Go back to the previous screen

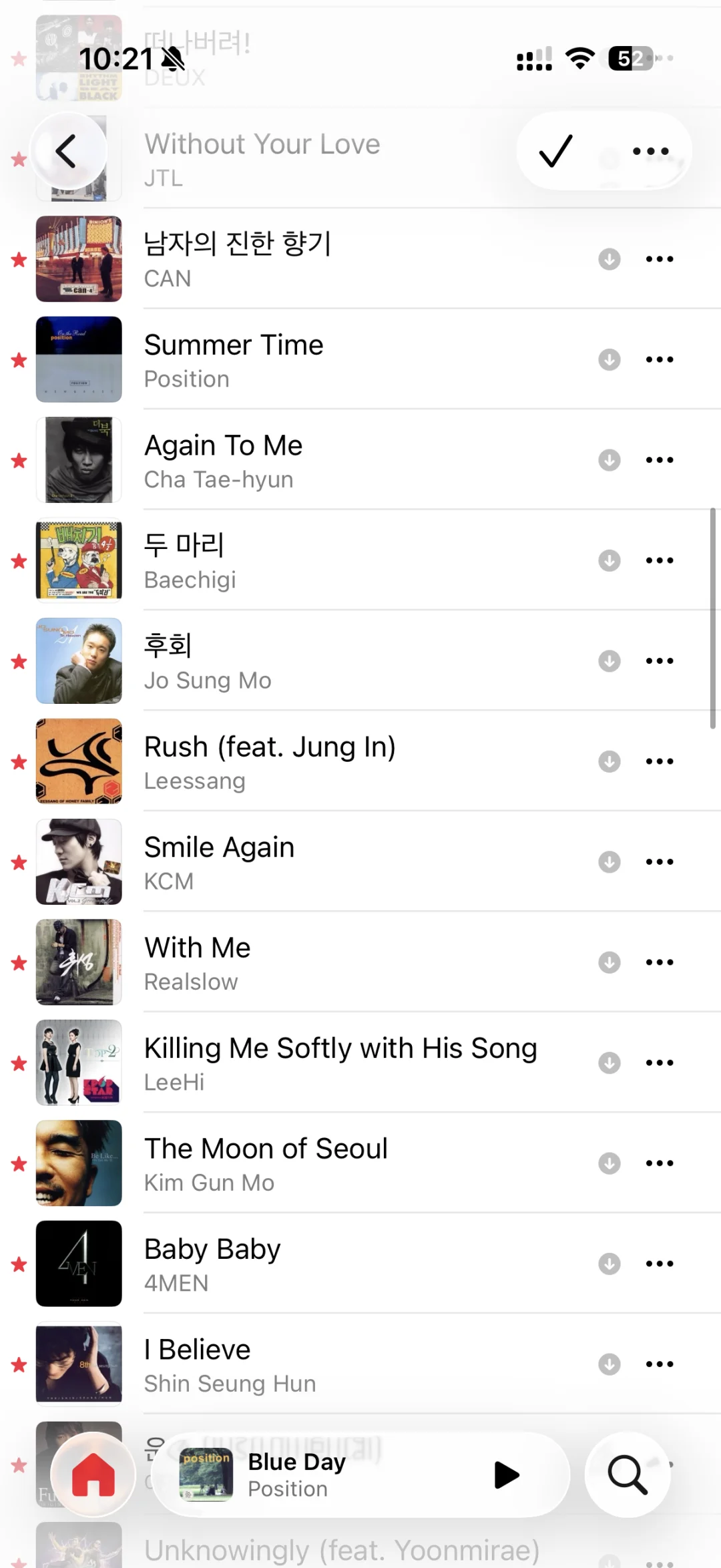coord(66,151)
